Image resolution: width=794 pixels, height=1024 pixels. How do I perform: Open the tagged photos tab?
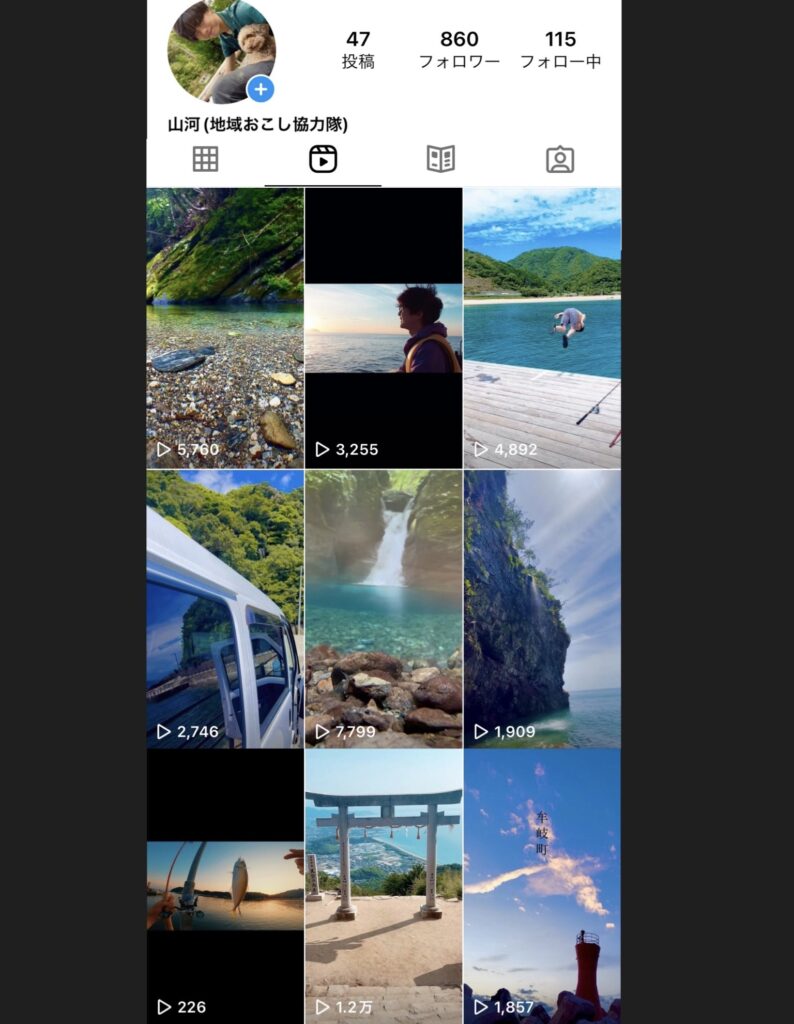560,159
